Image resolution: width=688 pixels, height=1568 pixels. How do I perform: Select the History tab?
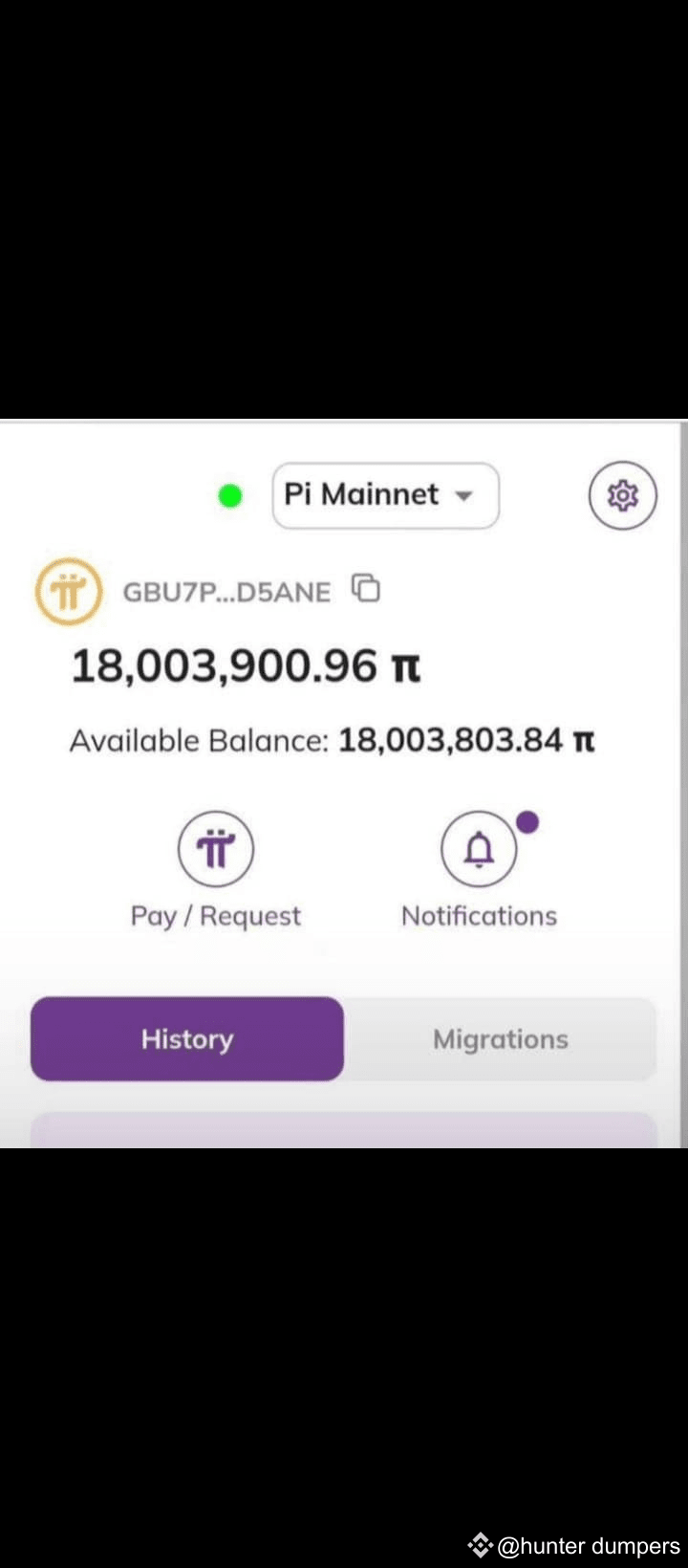pos(186,1039)
